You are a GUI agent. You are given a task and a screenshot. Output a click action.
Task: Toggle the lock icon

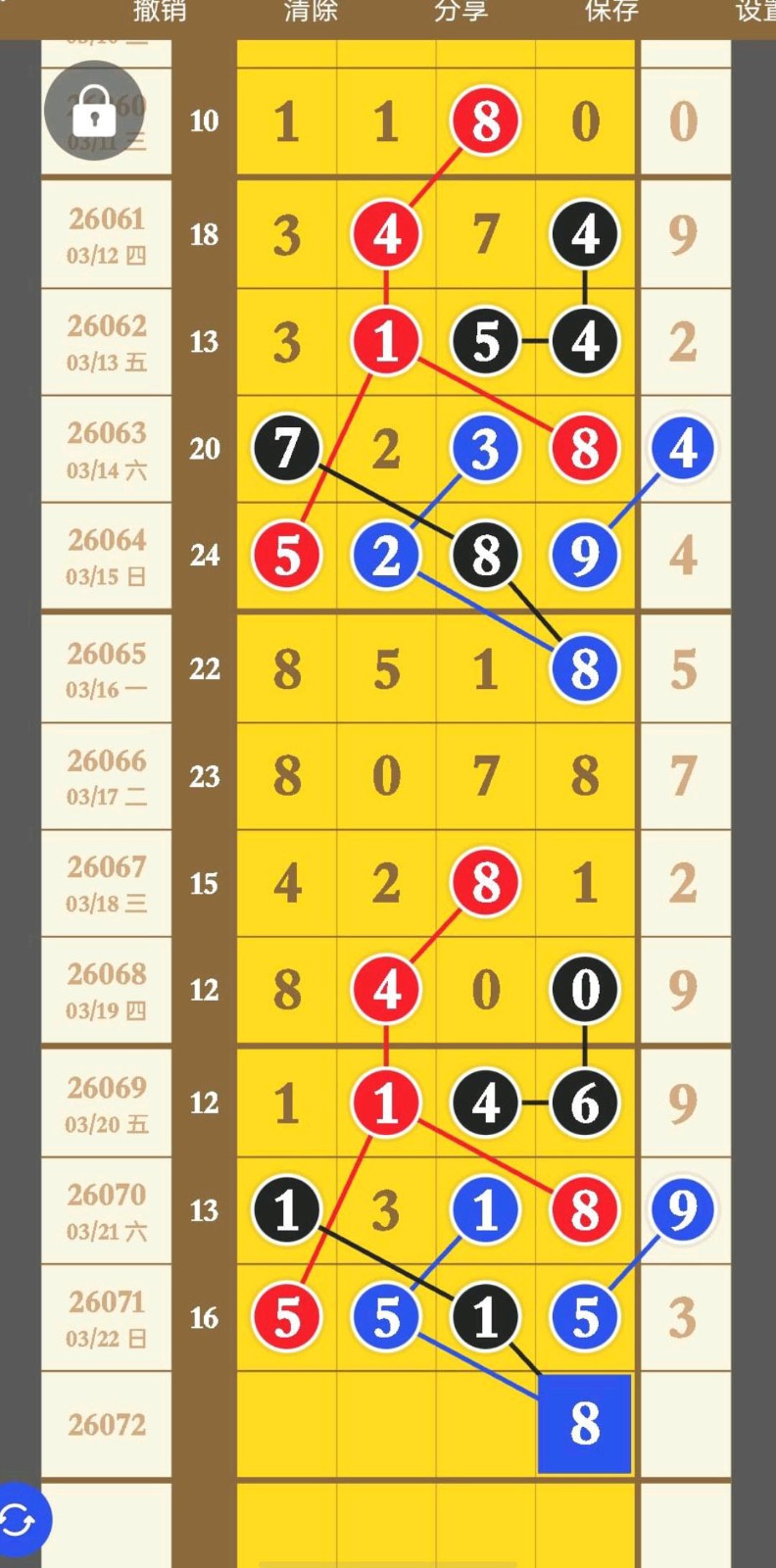[x=94, y=111]
